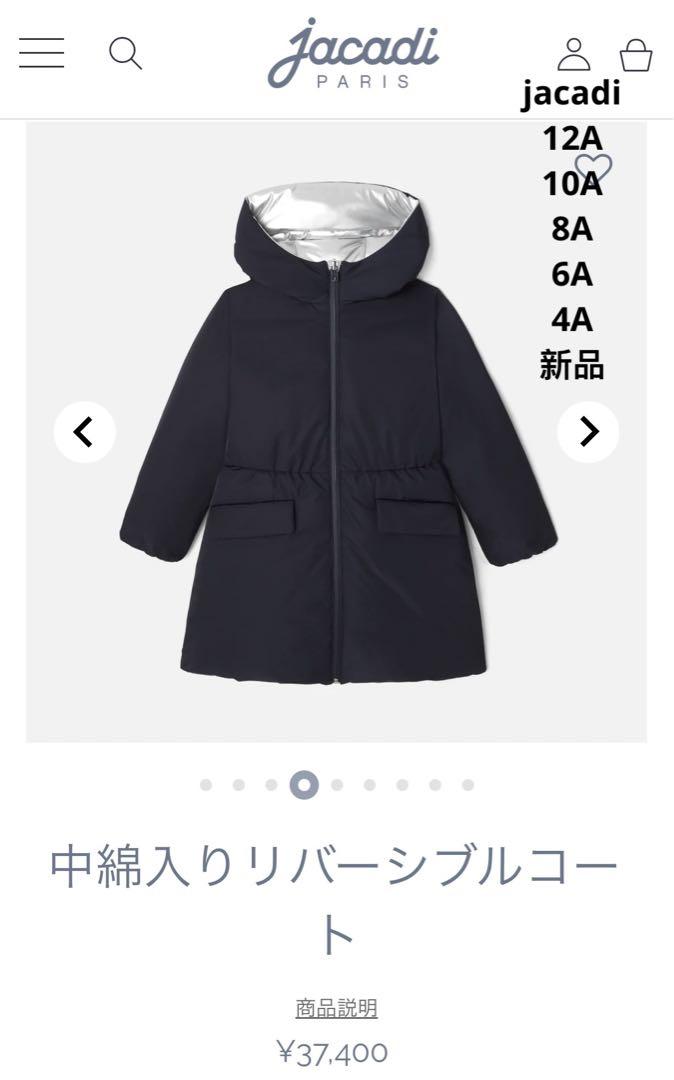This screenshot has height=1080, width=674.
Task: Open the account profile icon
Action: 573,54
